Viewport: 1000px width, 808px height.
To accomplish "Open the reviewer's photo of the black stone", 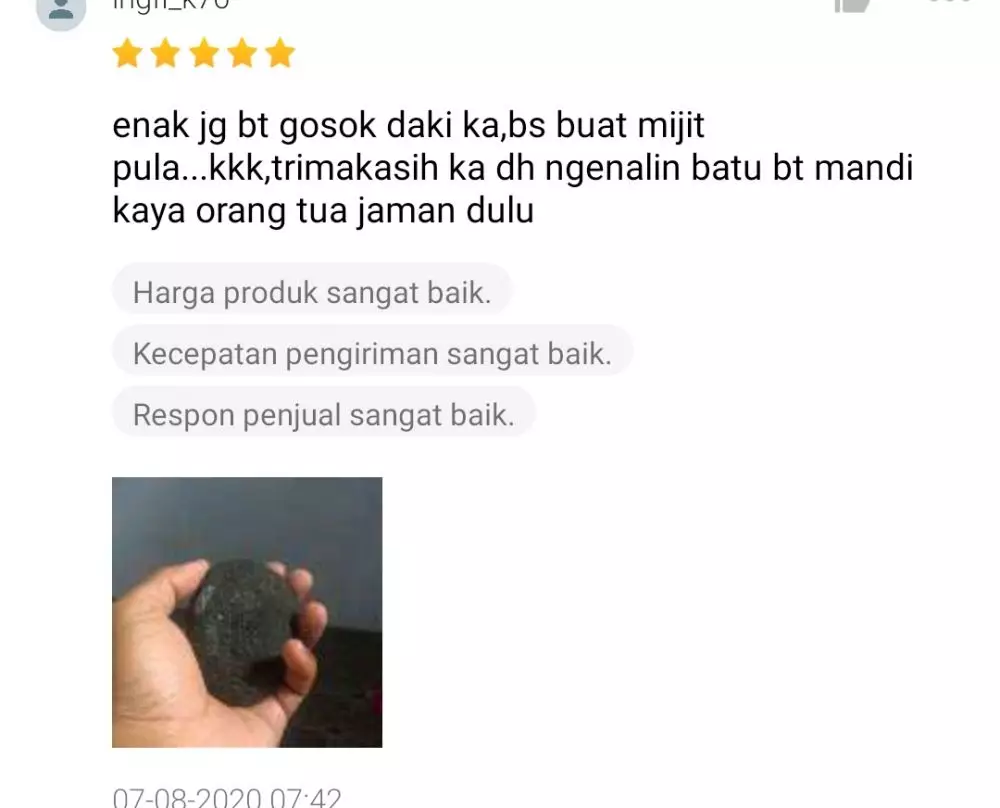I will [x=247, y=612].
